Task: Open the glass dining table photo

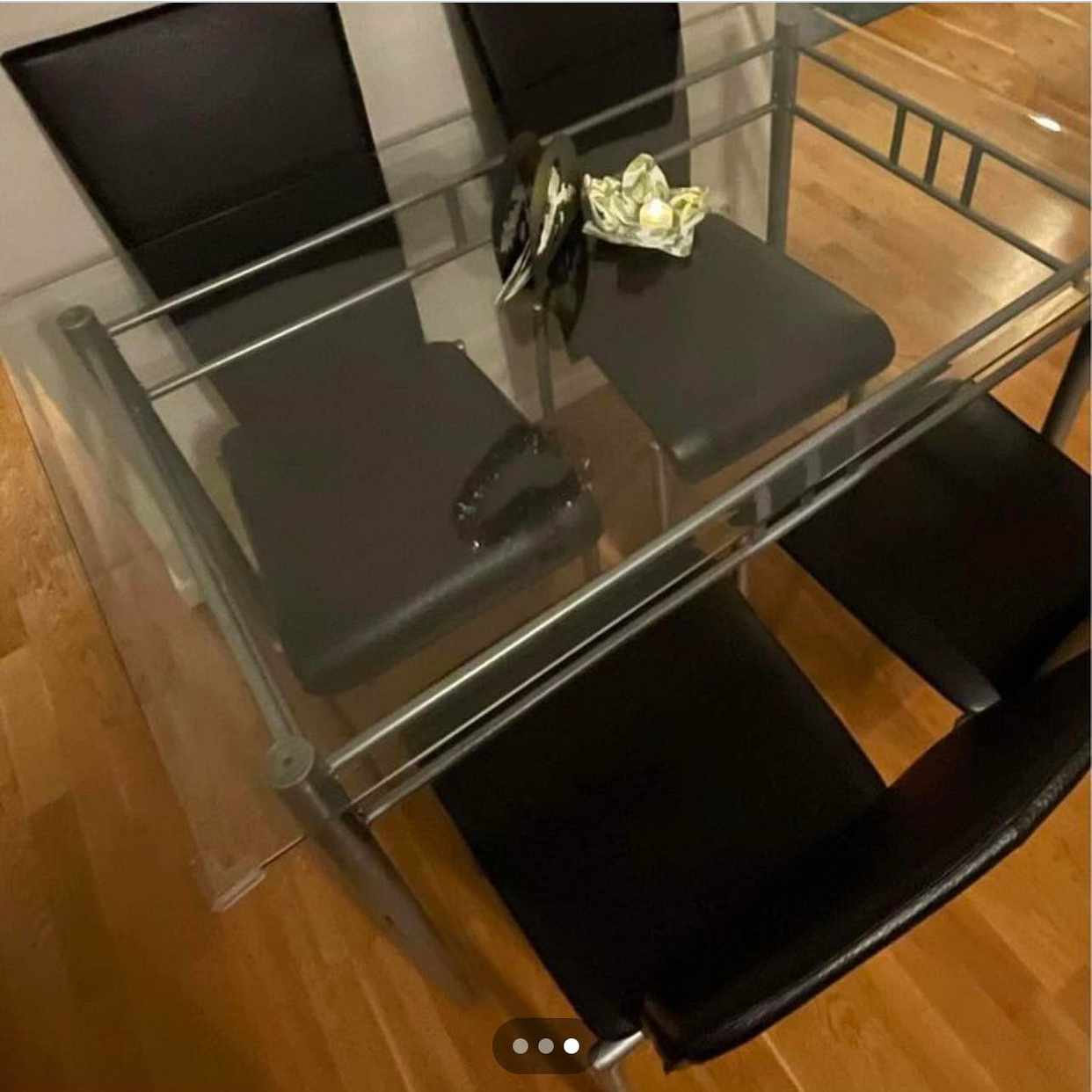Action: click(545, 492)
